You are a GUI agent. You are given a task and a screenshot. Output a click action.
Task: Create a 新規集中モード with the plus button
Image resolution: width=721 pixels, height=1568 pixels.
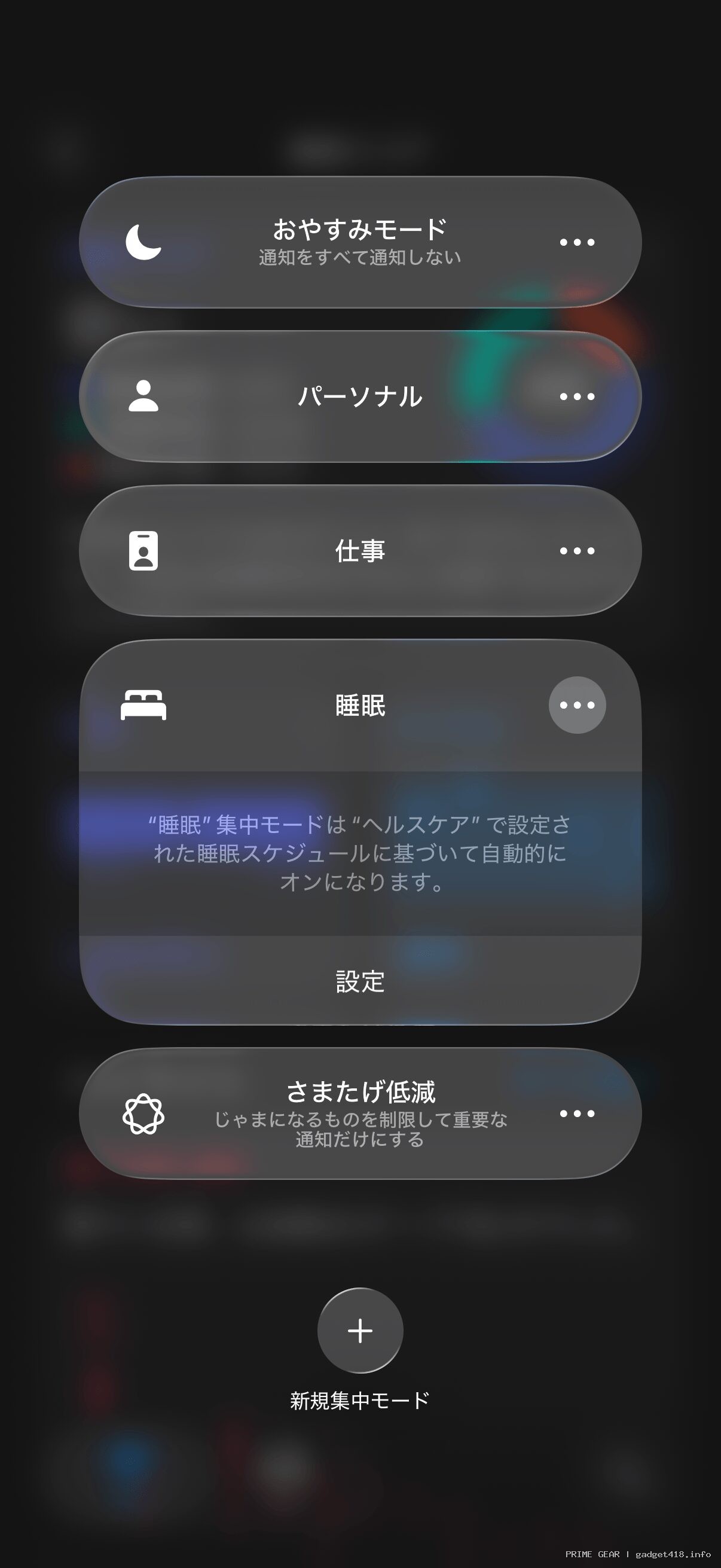click(360, 1331)
